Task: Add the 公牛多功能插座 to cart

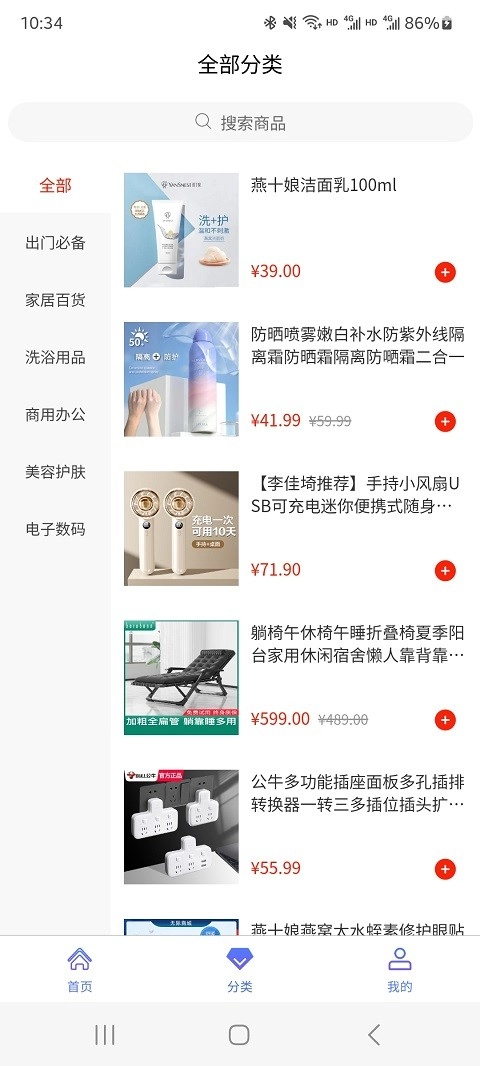Action: tap(445, 869)
